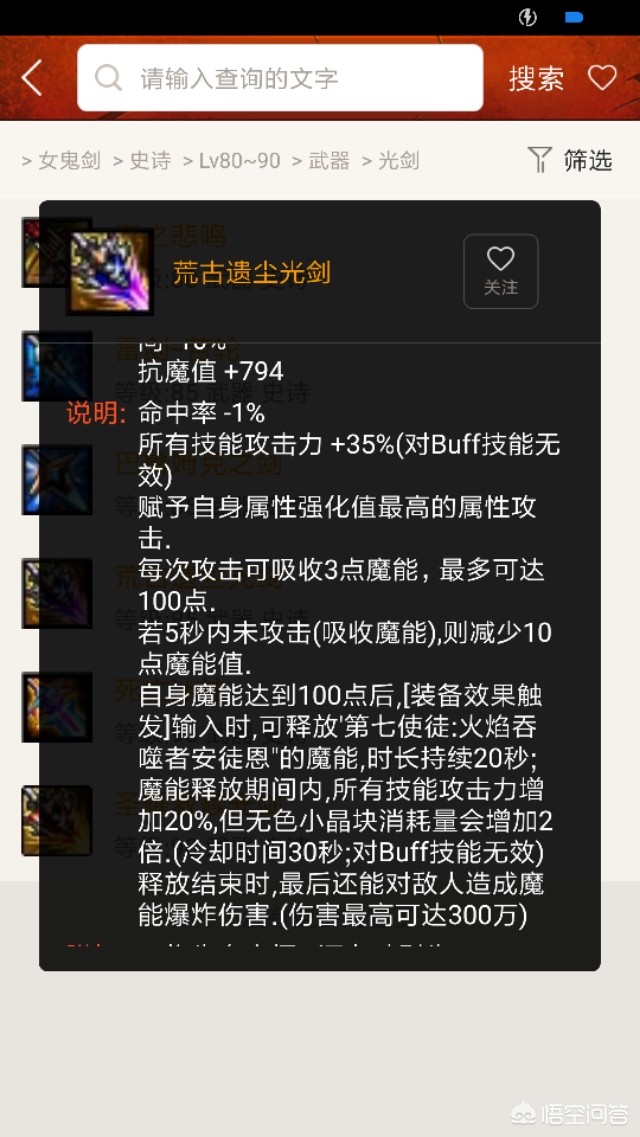Tap the search input field
640x1137 pixels.
tap(280, 78)
